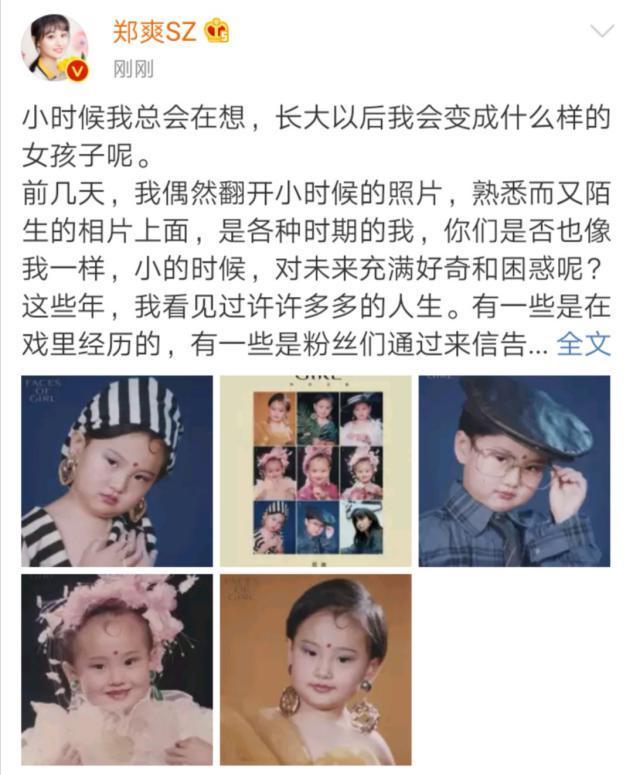The image size is (633, 775).
Task: Open the photo with gold earrings
Action: click(x=316, y=669)
